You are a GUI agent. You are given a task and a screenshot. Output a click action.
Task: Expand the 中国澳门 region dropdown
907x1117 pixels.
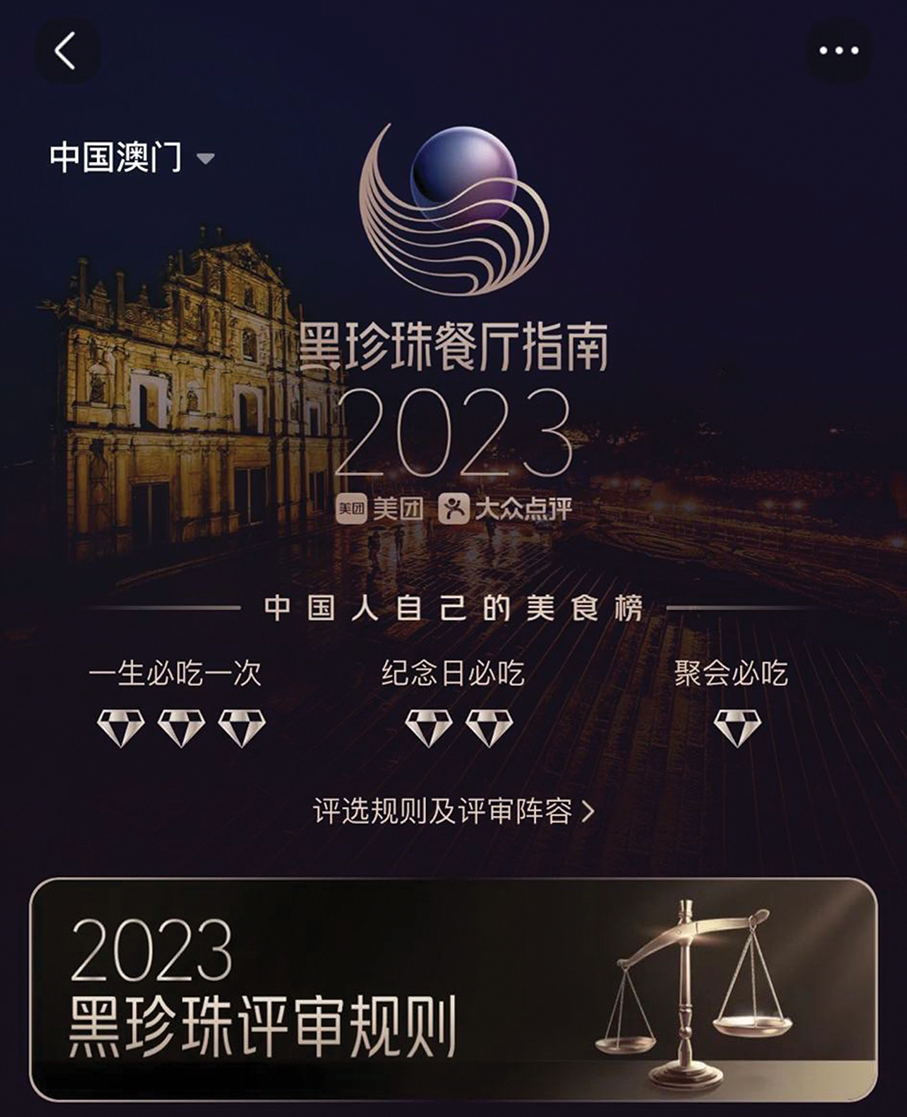tap(132, 158)
